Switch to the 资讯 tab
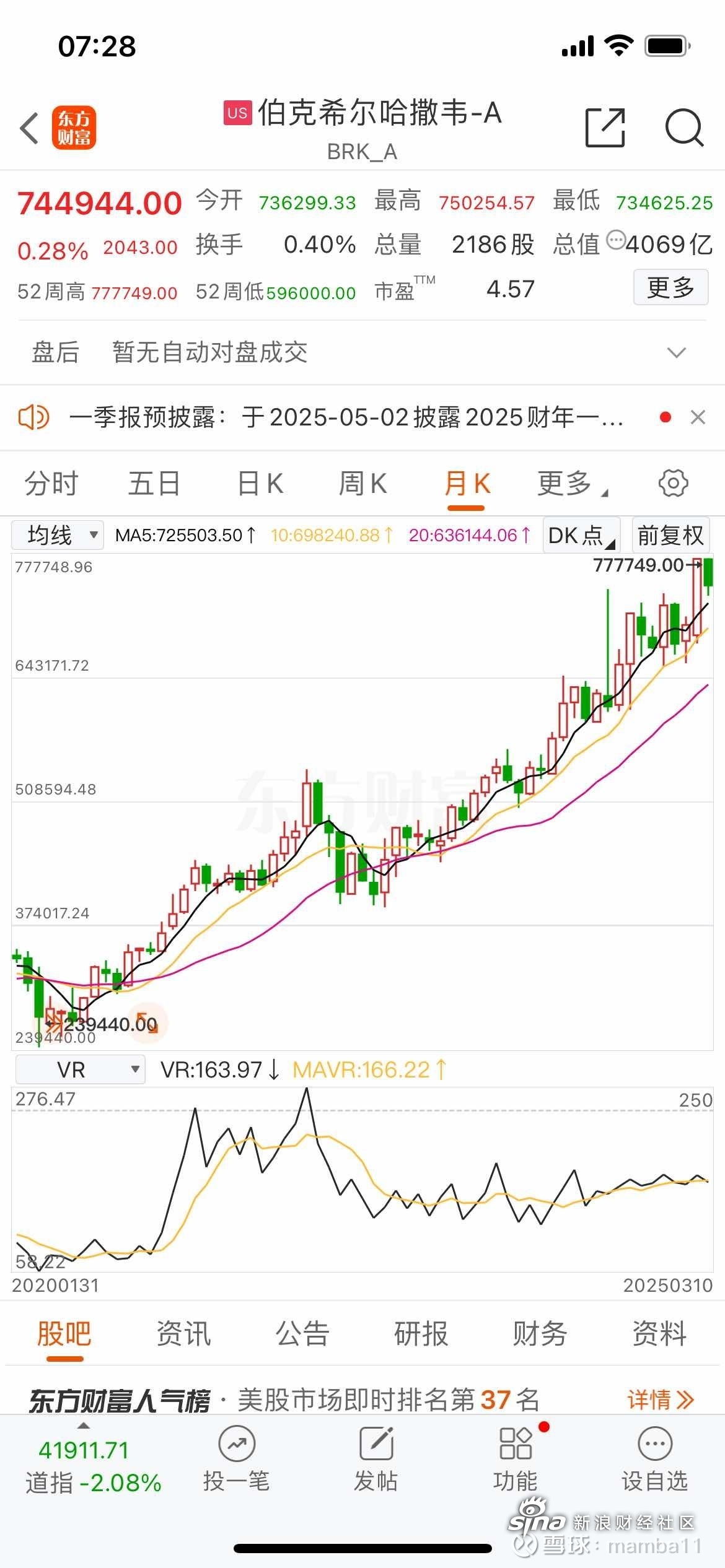 [183, 1333]
